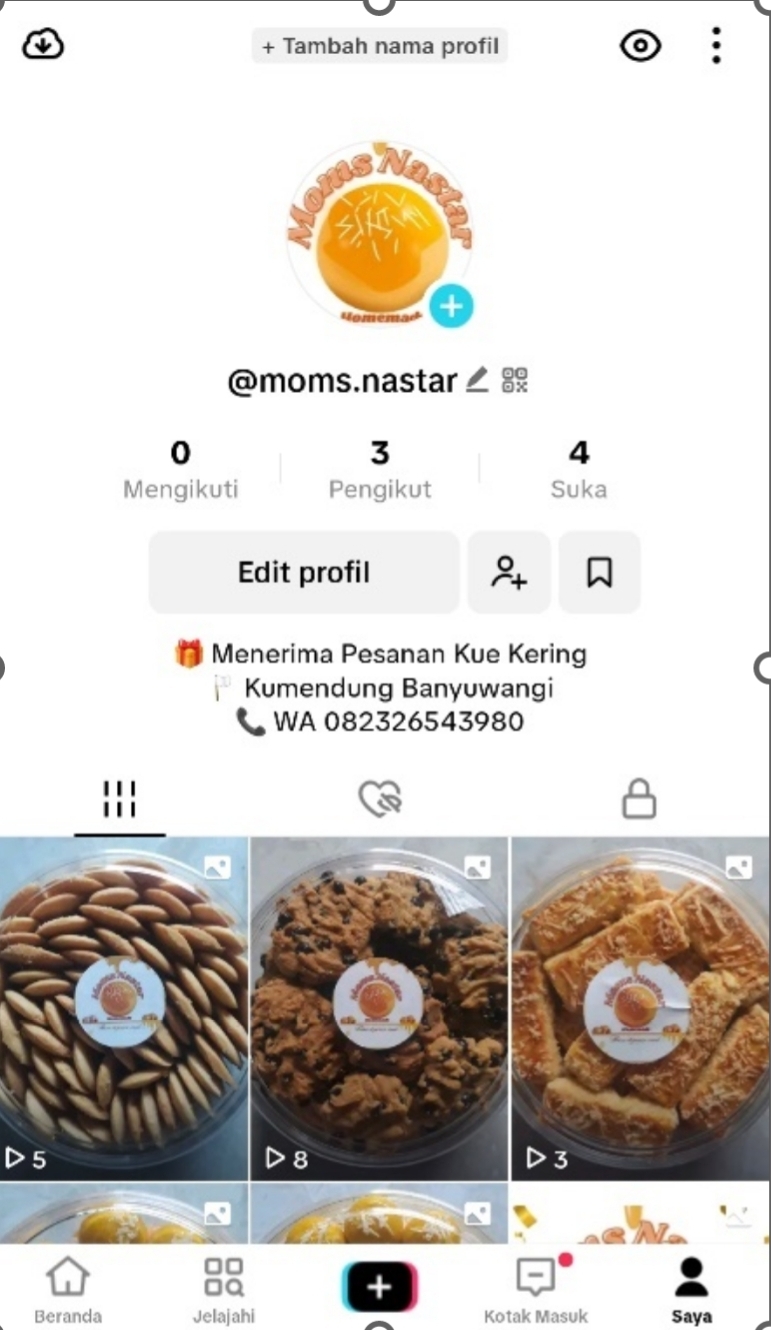Open the Mengikuti following list
This screenshot has height=1330, width=771.
click(x=180, y=470)
